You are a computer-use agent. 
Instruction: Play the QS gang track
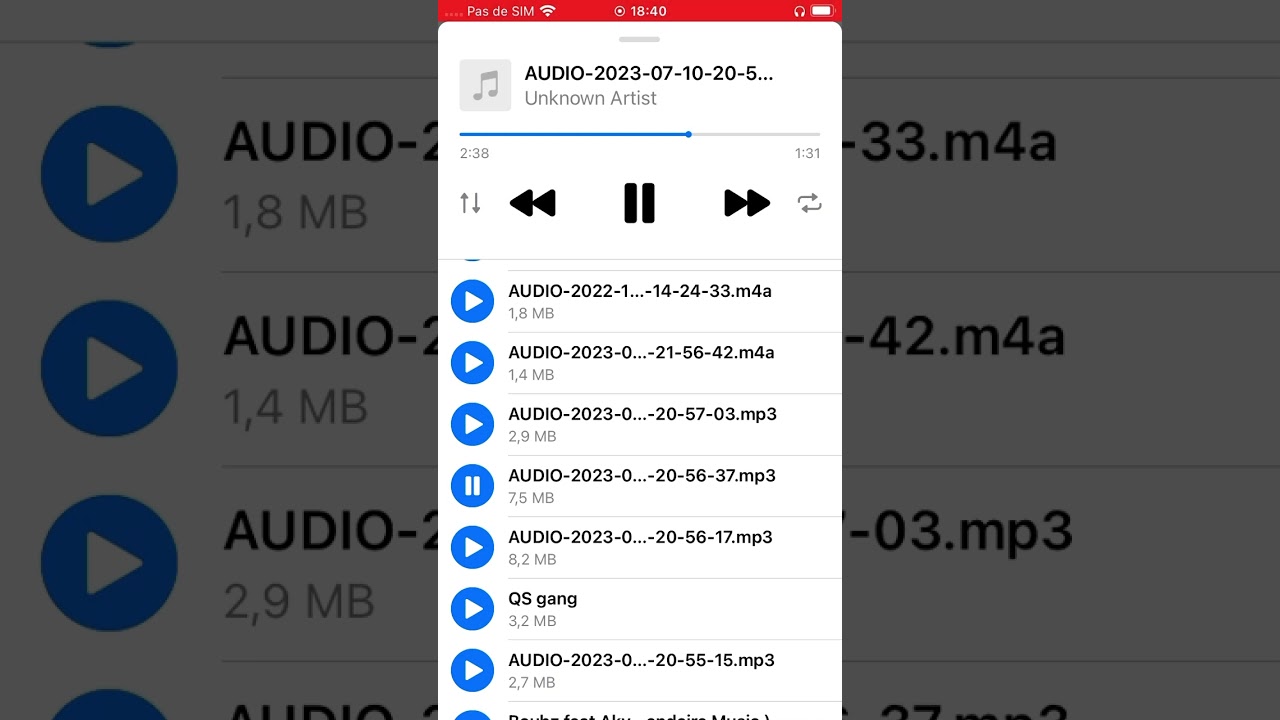pyautogui.click(x=472, y=609)
